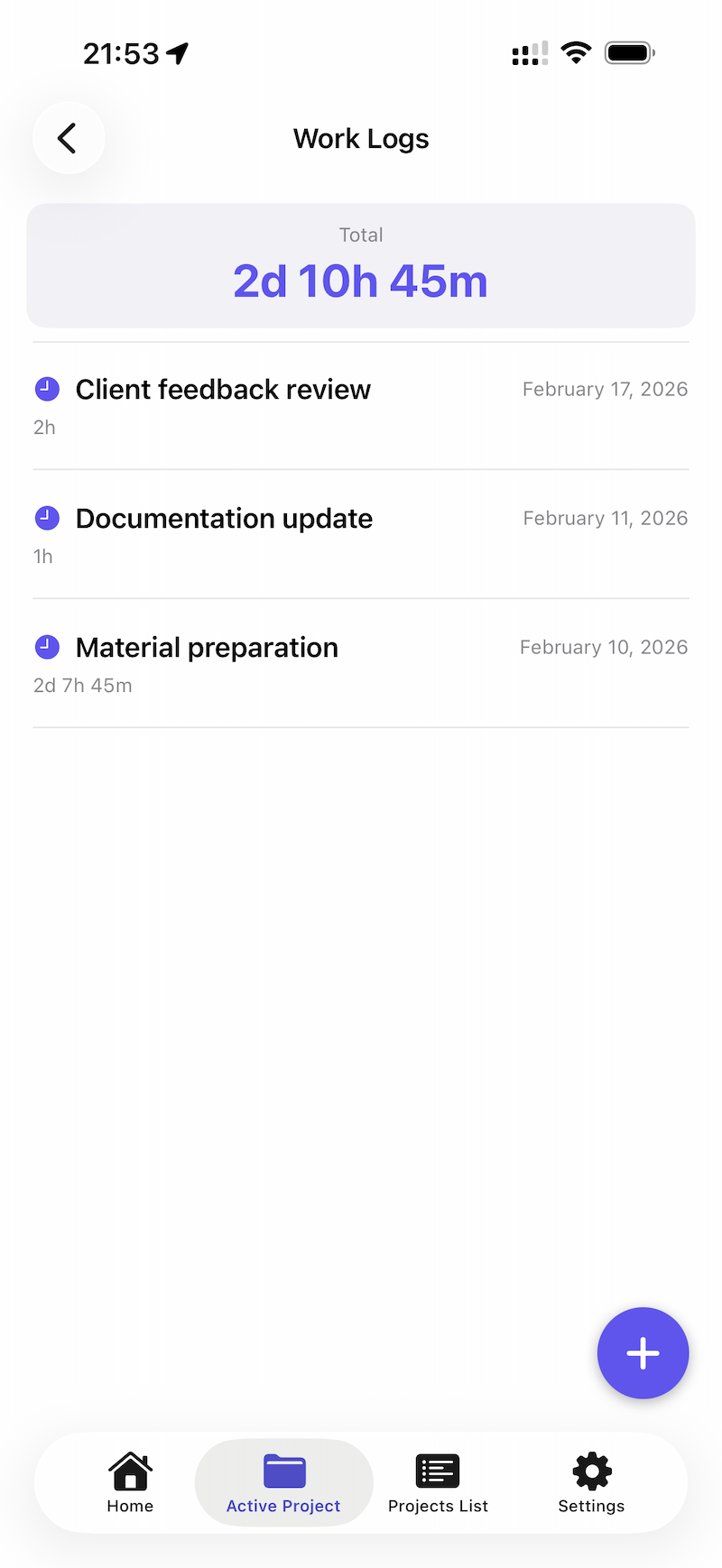Click the date February 17, 2026
The image size is (722, 1568).
click(605, 389)
